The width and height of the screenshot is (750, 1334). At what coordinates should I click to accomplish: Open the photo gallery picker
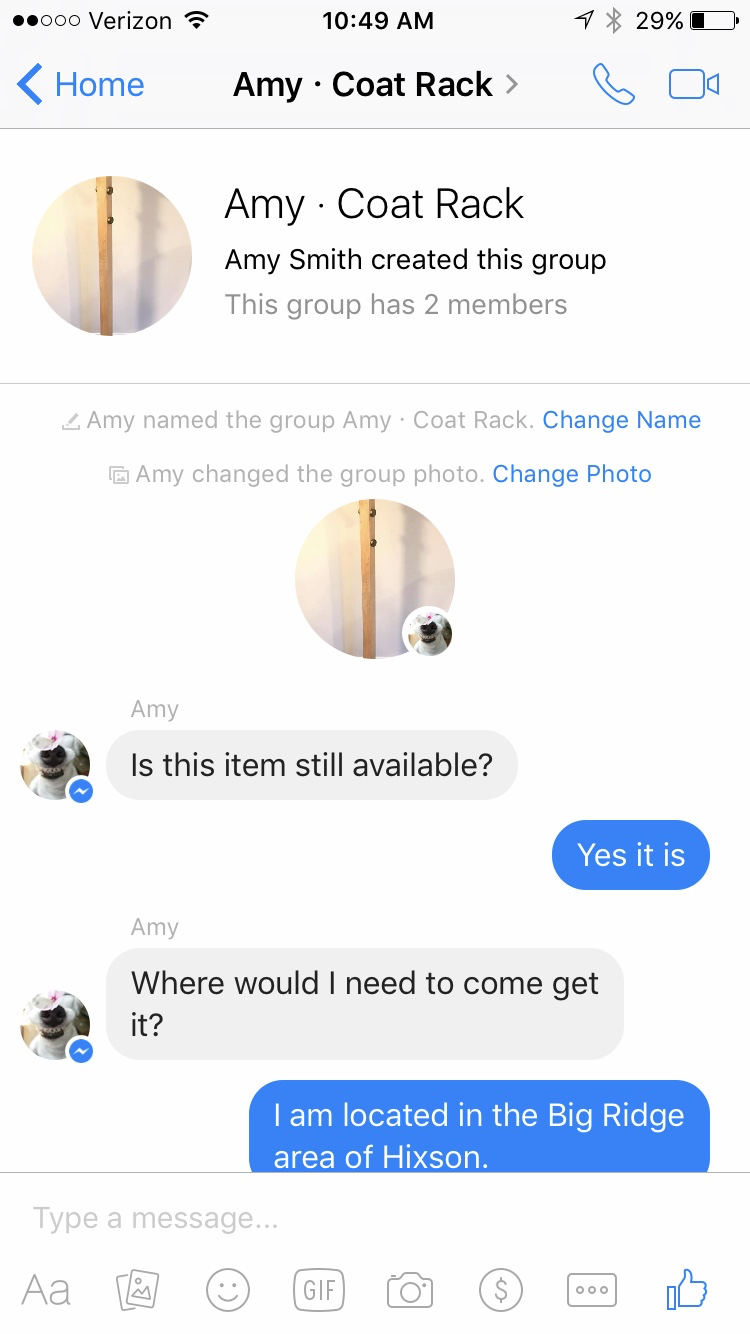137,1290
